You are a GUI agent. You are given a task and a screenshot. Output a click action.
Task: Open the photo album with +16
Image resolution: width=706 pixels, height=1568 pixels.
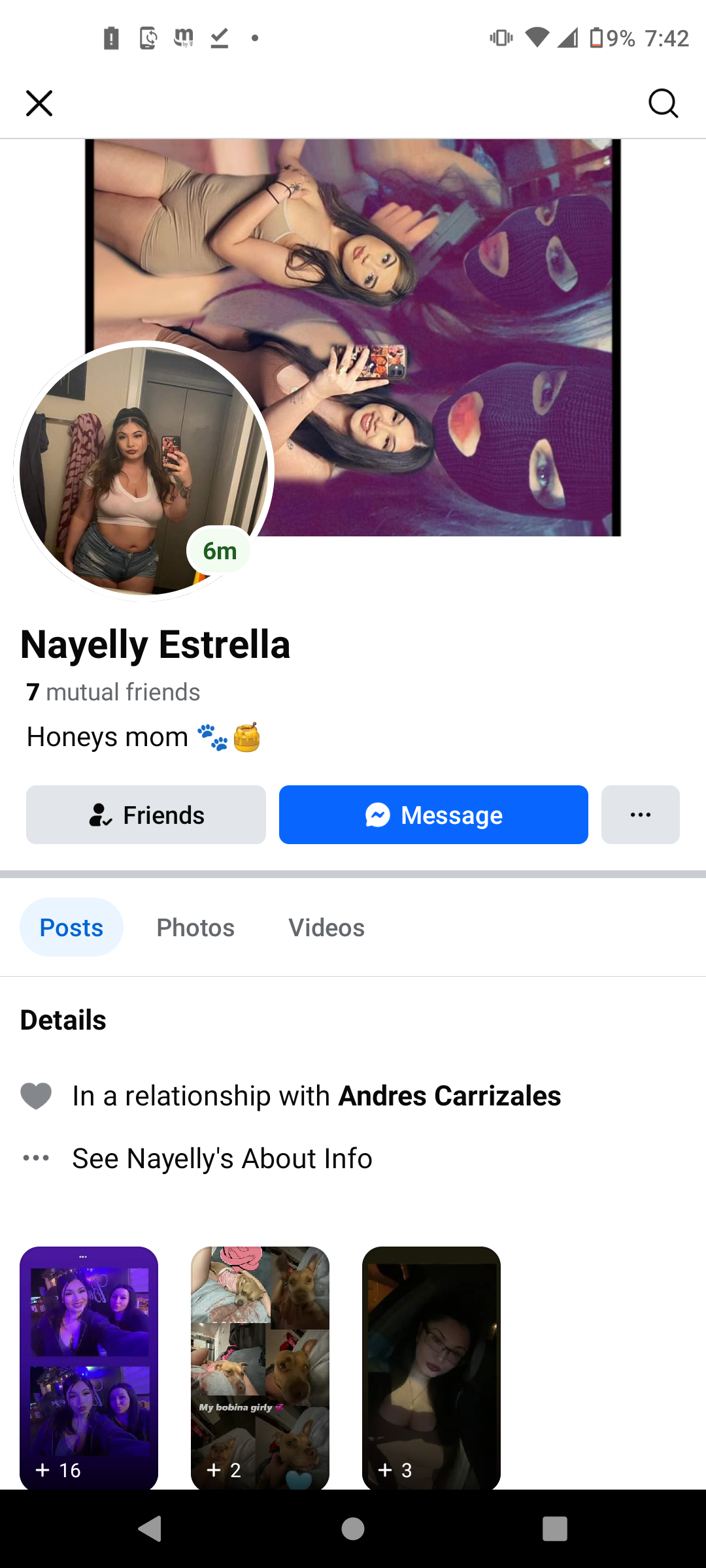89,1368
